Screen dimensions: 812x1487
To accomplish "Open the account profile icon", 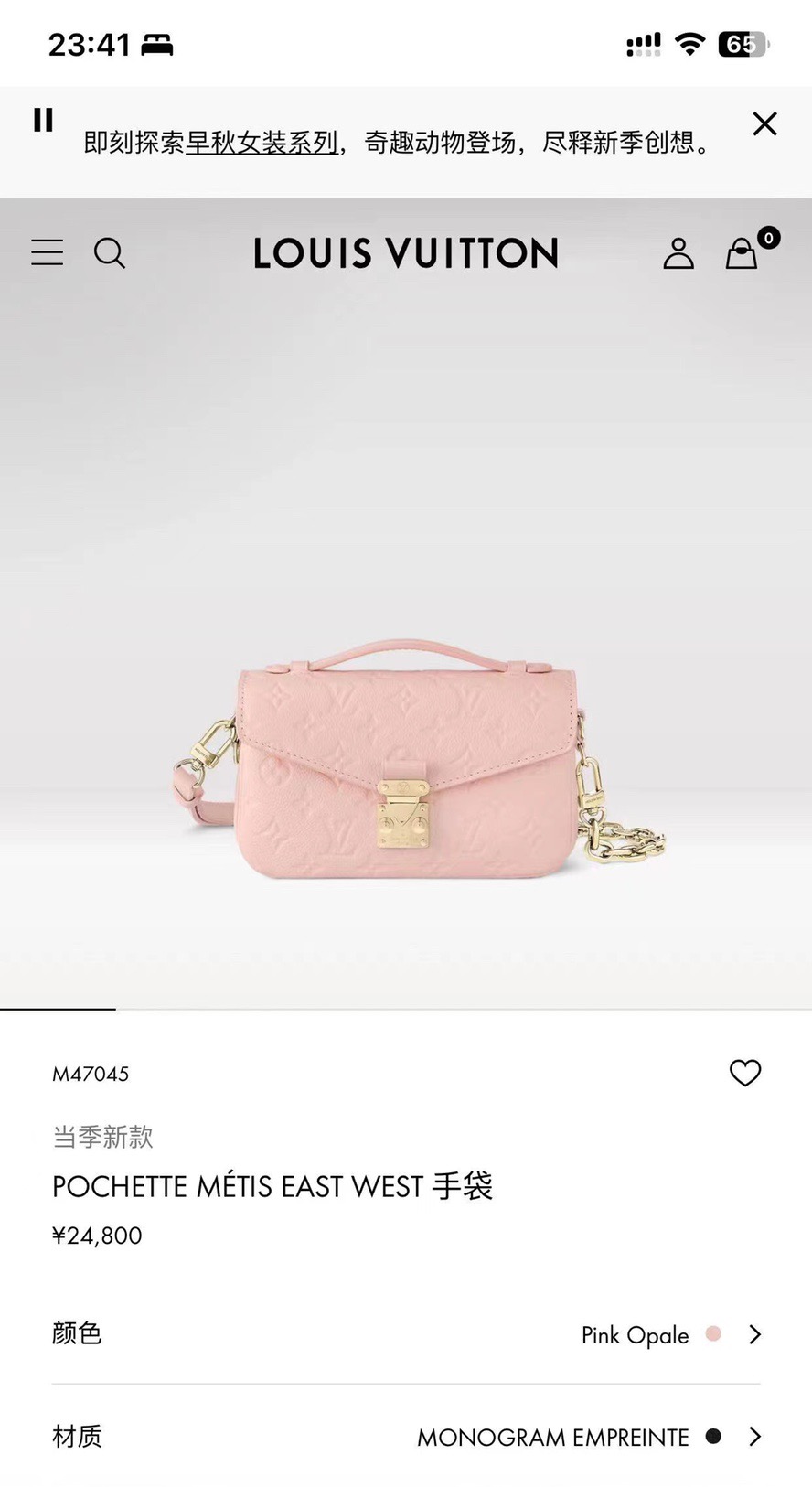I will pos(678,253).
